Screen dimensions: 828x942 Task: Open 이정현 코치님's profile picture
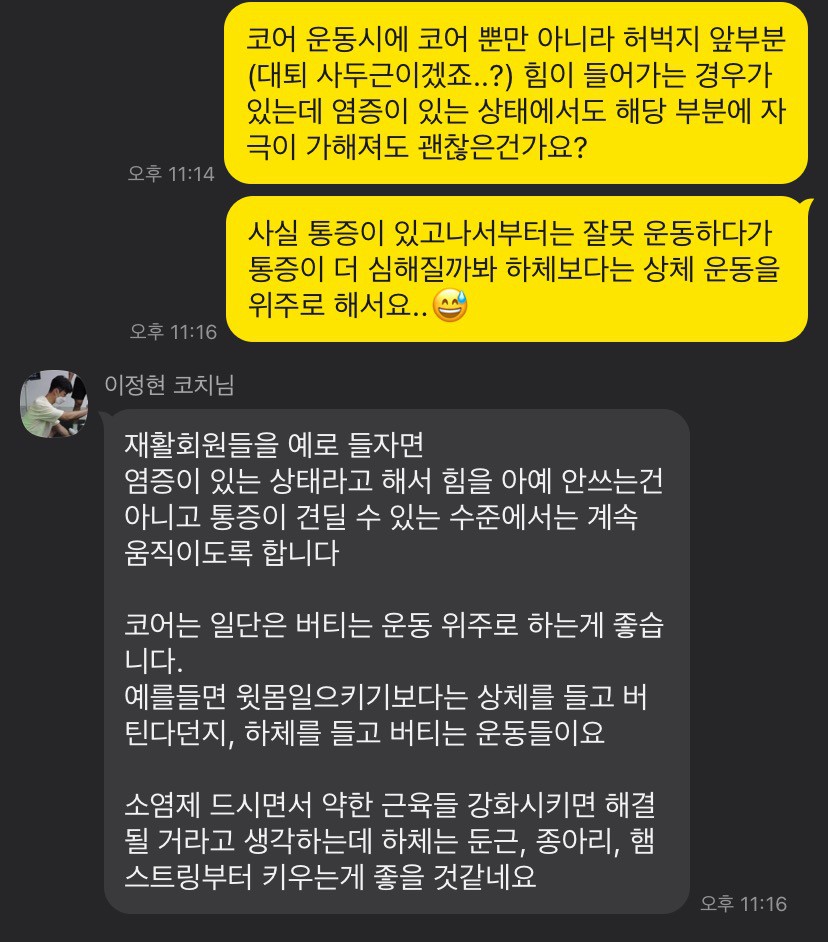[x=54, y=404]
